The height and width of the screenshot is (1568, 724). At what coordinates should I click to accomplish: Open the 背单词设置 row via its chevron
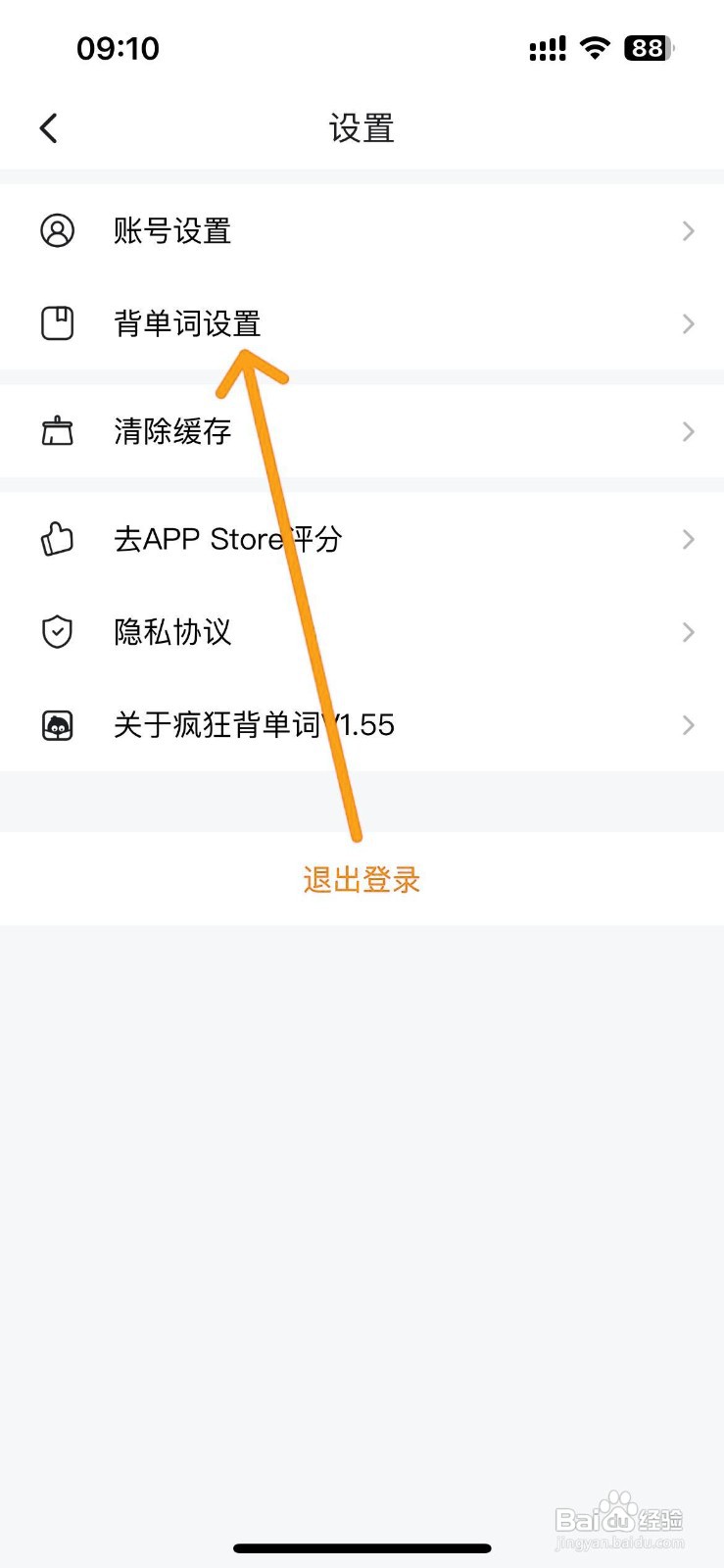[x=688, y=323]
